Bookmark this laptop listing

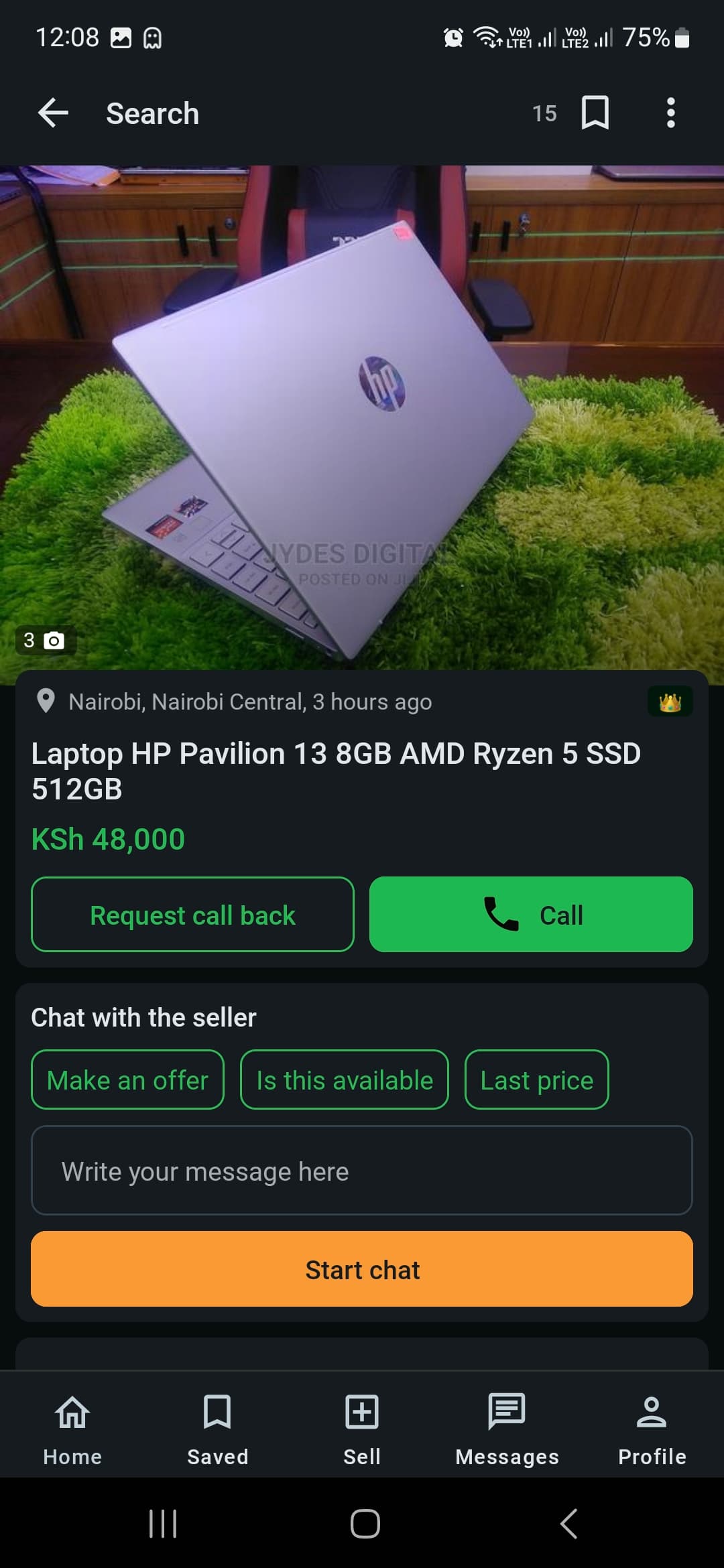595,113
